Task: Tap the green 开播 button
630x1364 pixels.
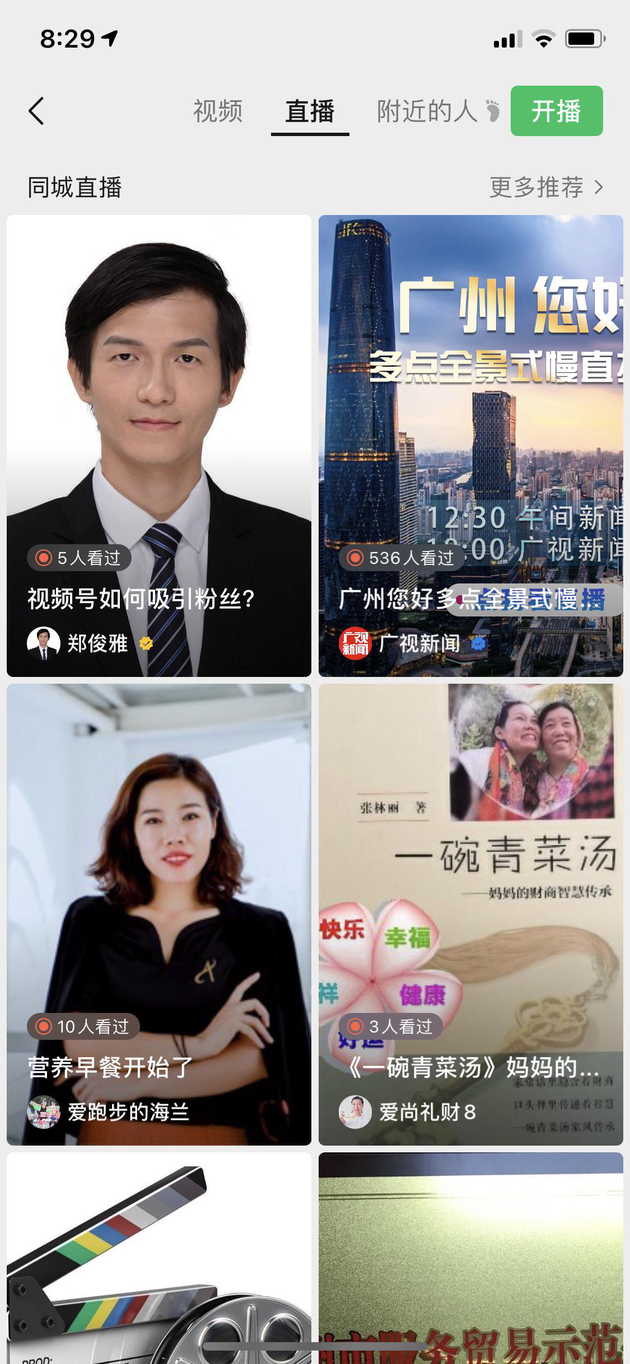Action: coord(557,111)
